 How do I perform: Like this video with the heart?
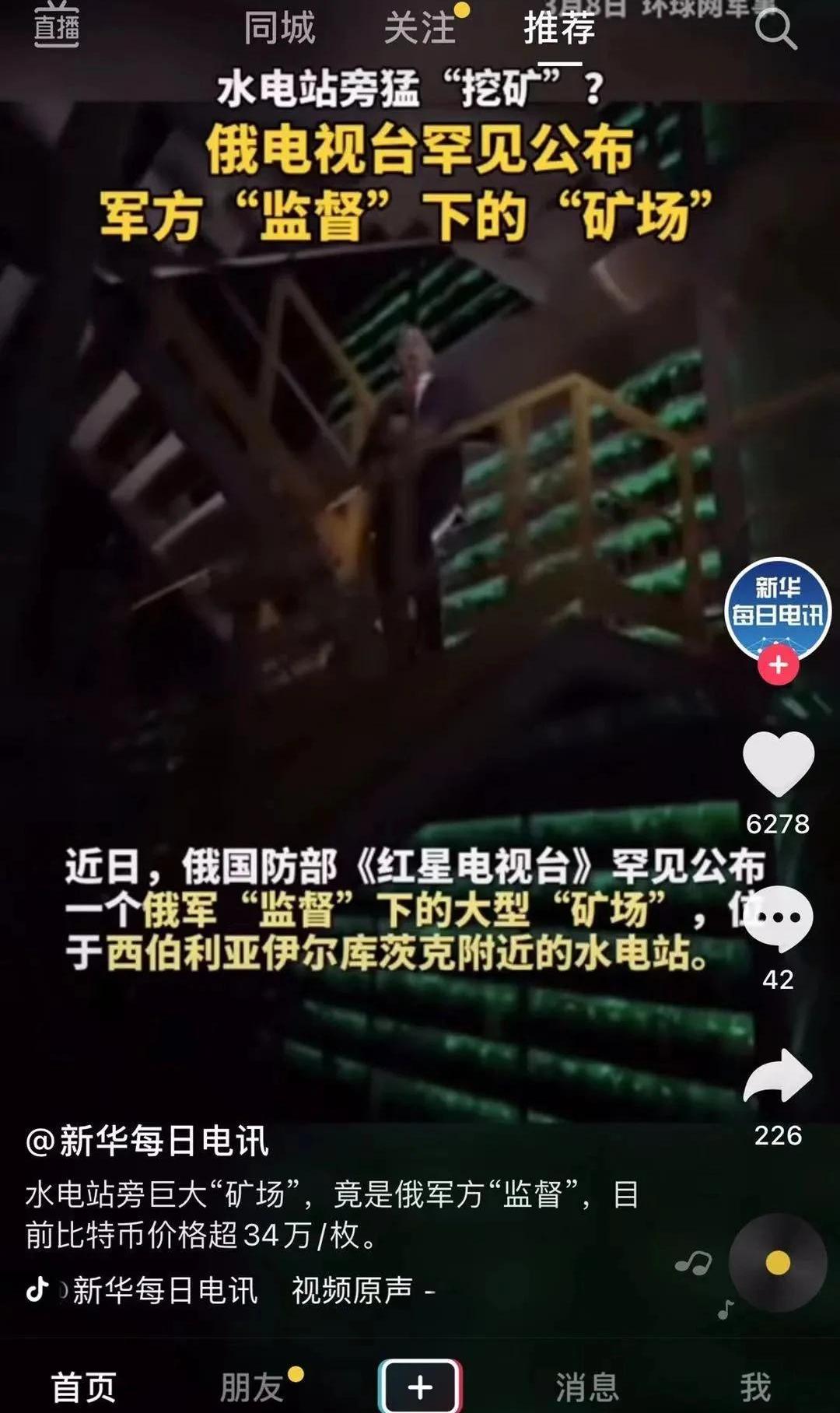pos(778,764)
